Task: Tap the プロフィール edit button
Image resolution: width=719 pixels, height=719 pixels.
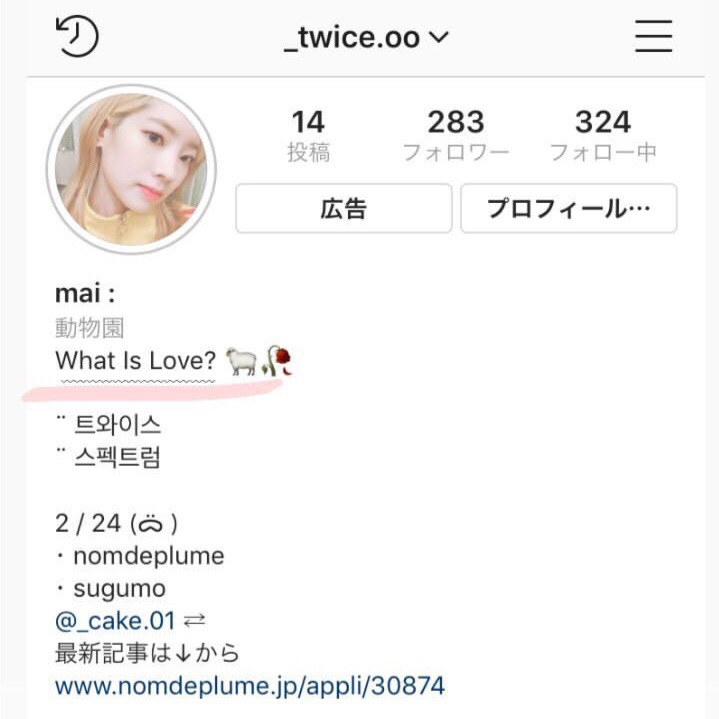Action: pyautogui.click(x=568, y=208)
